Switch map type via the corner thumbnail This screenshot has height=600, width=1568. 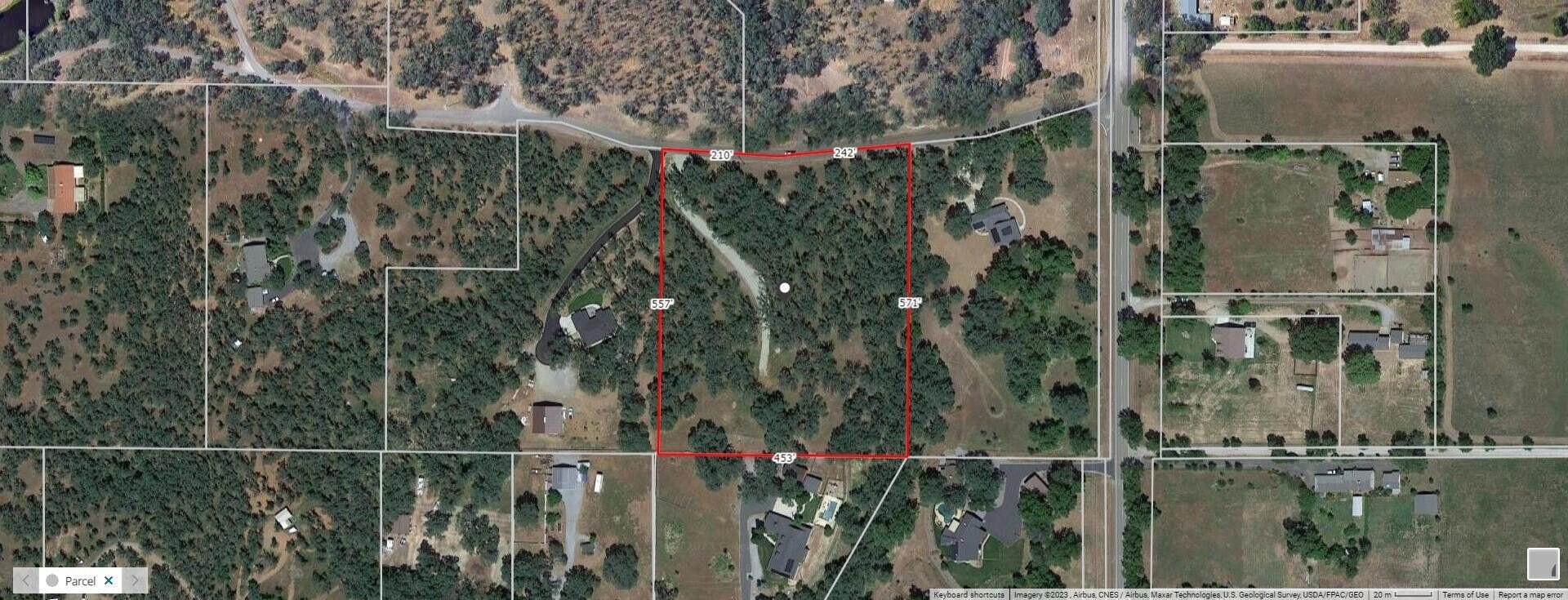(x=1543, y=564)
